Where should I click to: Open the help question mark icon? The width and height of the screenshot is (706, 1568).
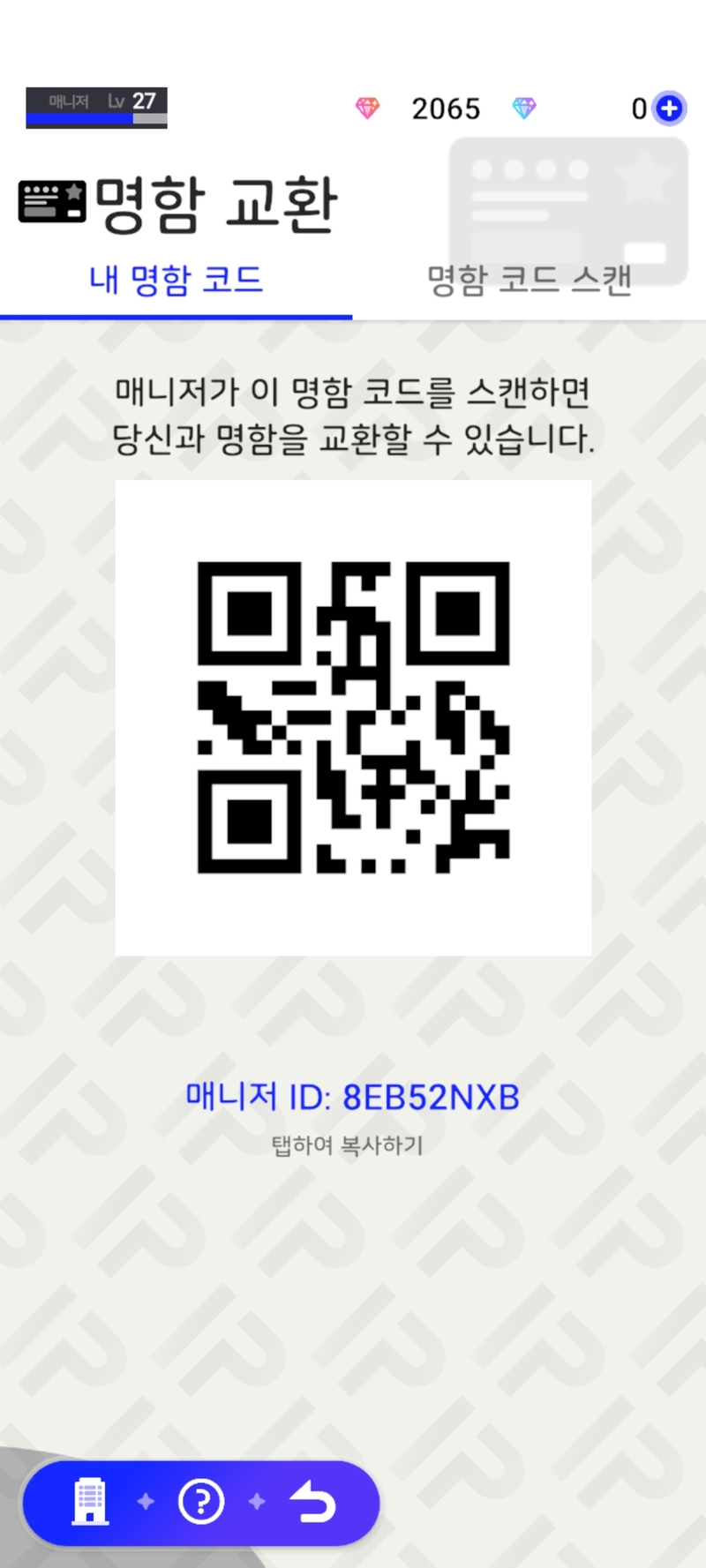click(x=201, y=1501)
